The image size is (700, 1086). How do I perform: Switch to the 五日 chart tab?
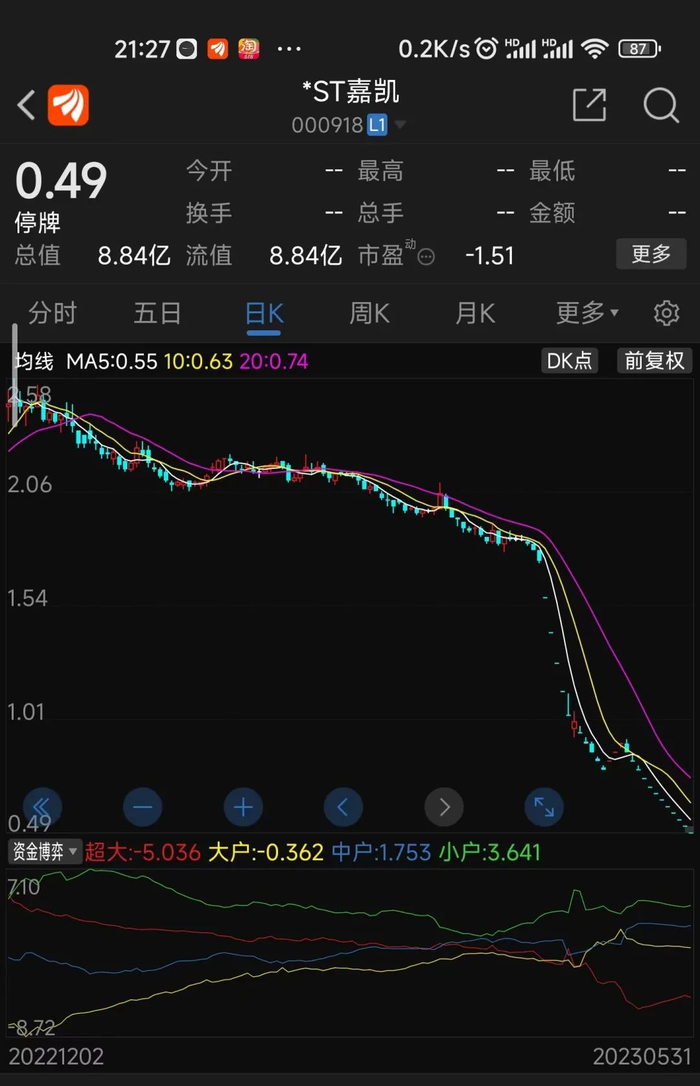[x=157, y=313]
